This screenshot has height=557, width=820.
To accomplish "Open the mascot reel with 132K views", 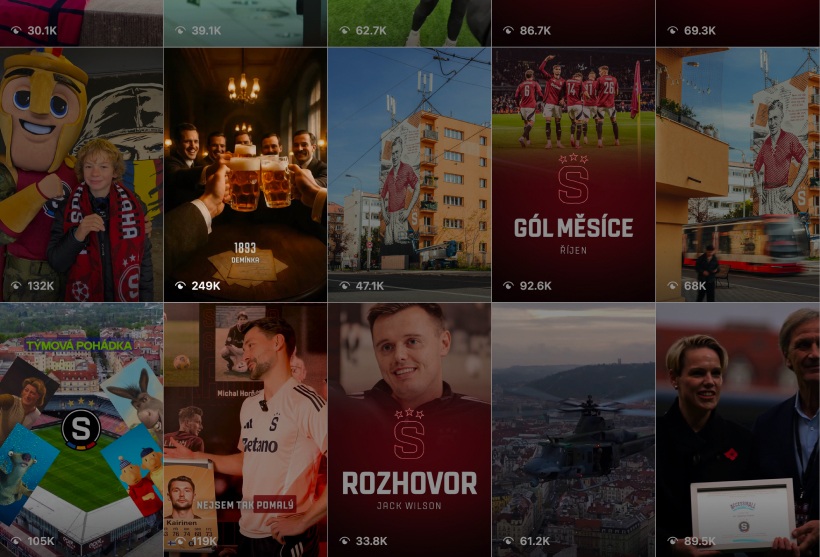I will pos(81,175).
